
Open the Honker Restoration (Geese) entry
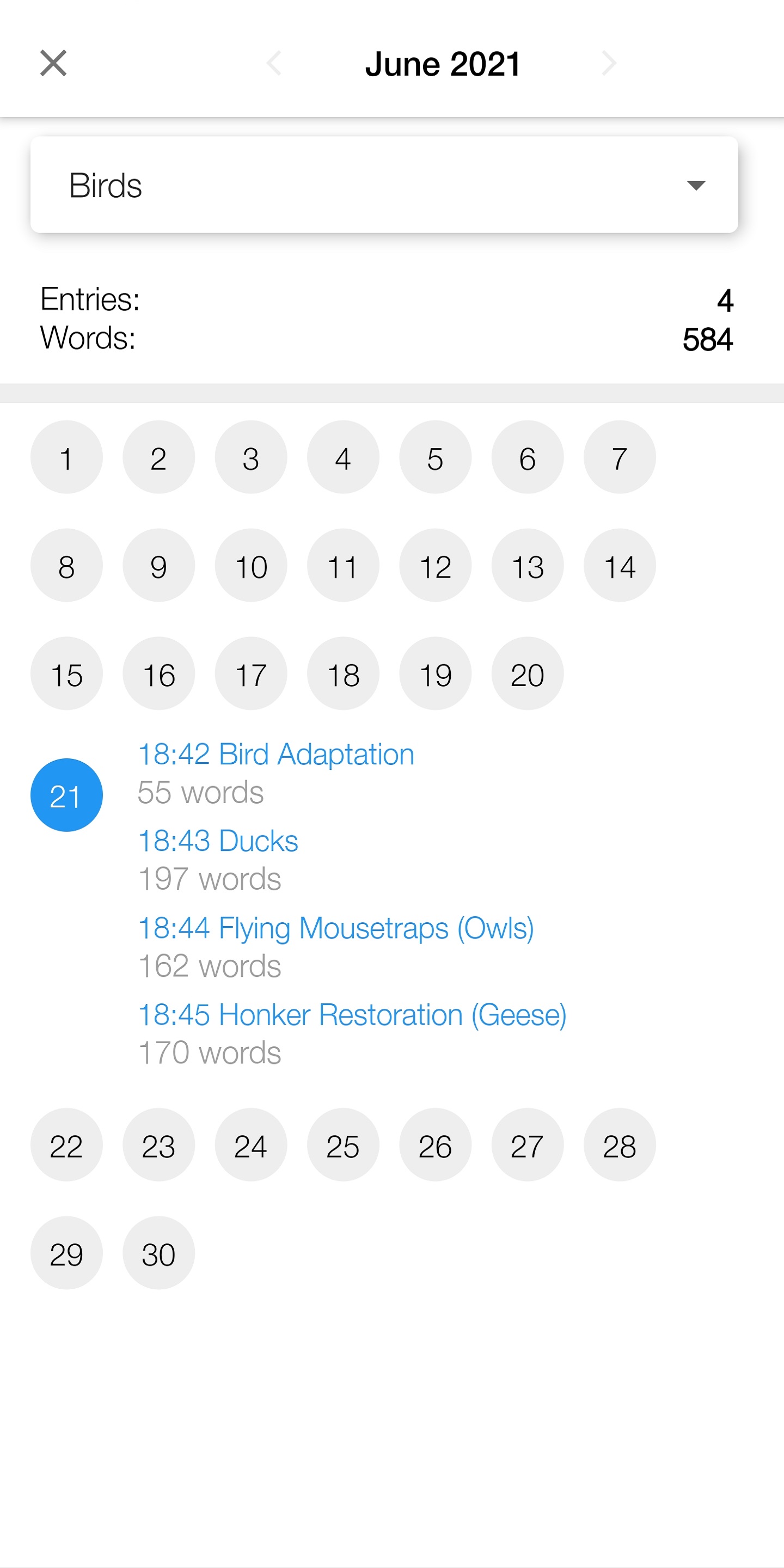[x=352, y=1015]
